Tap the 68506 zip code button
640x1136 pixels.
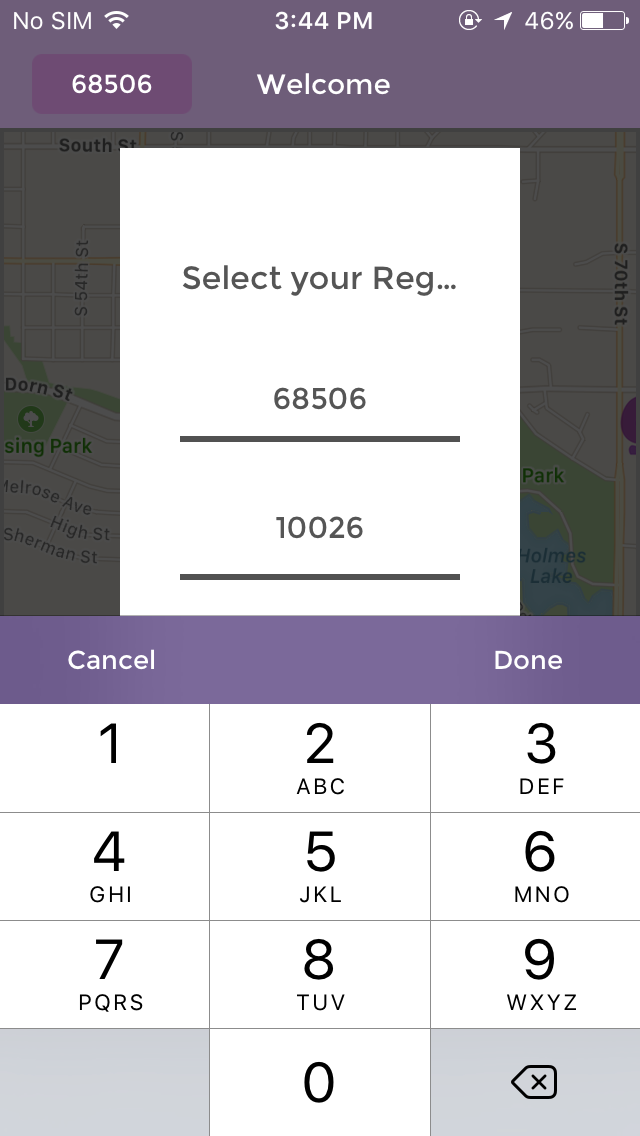[112, 84]
